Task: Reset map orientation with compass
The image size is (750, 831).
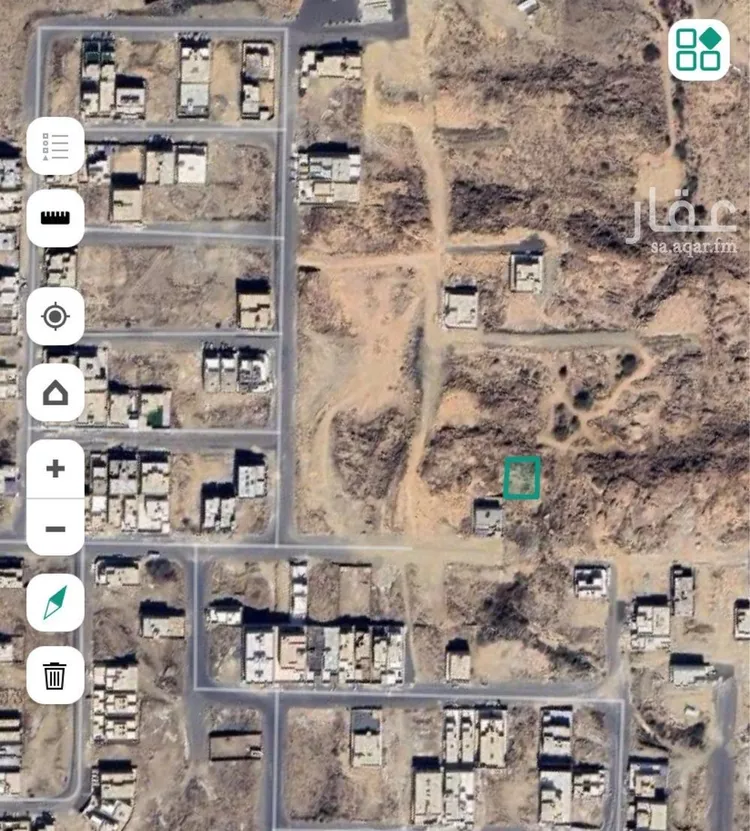Action: click(x=55, y=602)
